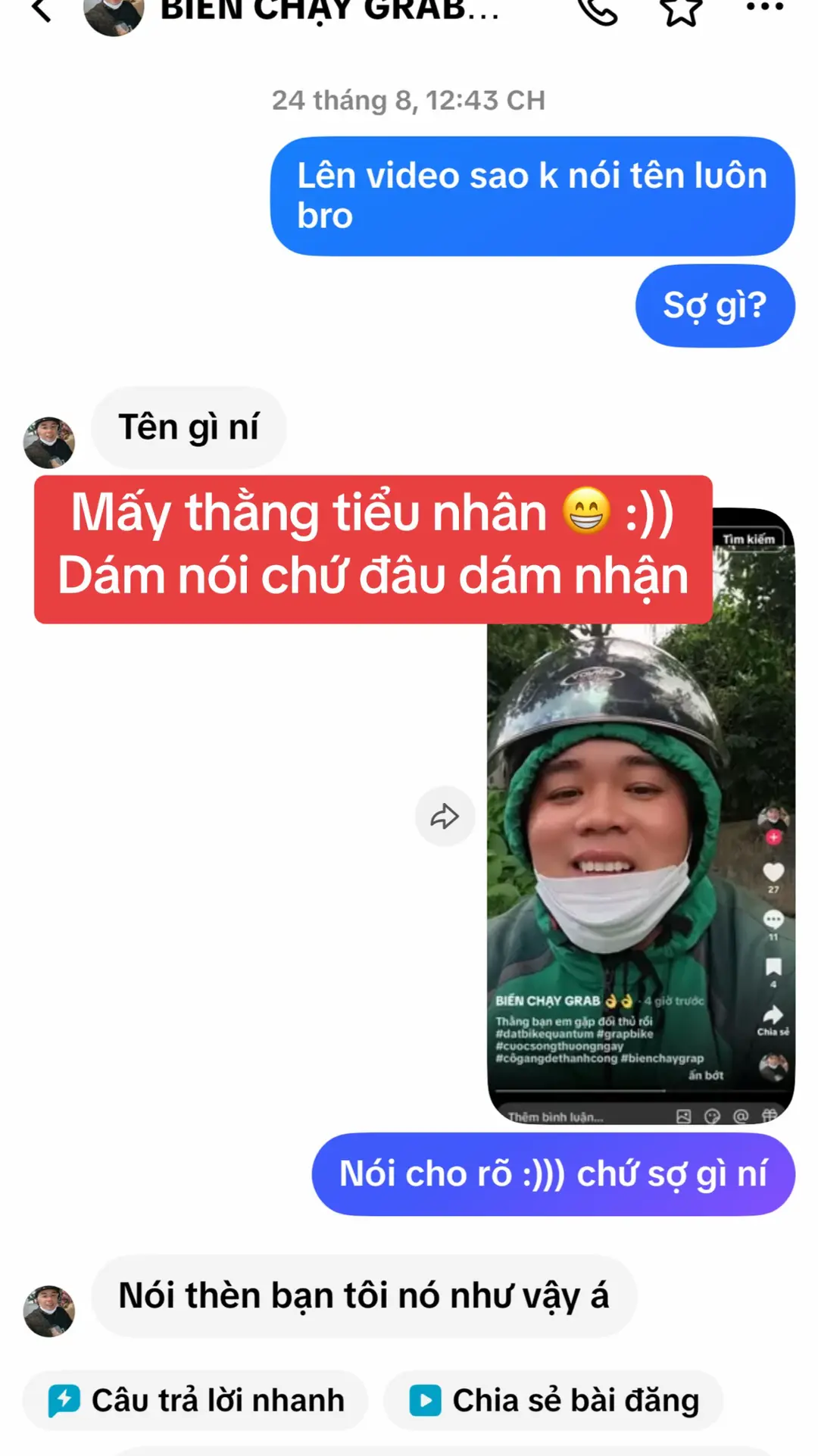Select the Chia sẻ bài đăng chip
Screen dimensions: 818x1456
coord(553,1401)
